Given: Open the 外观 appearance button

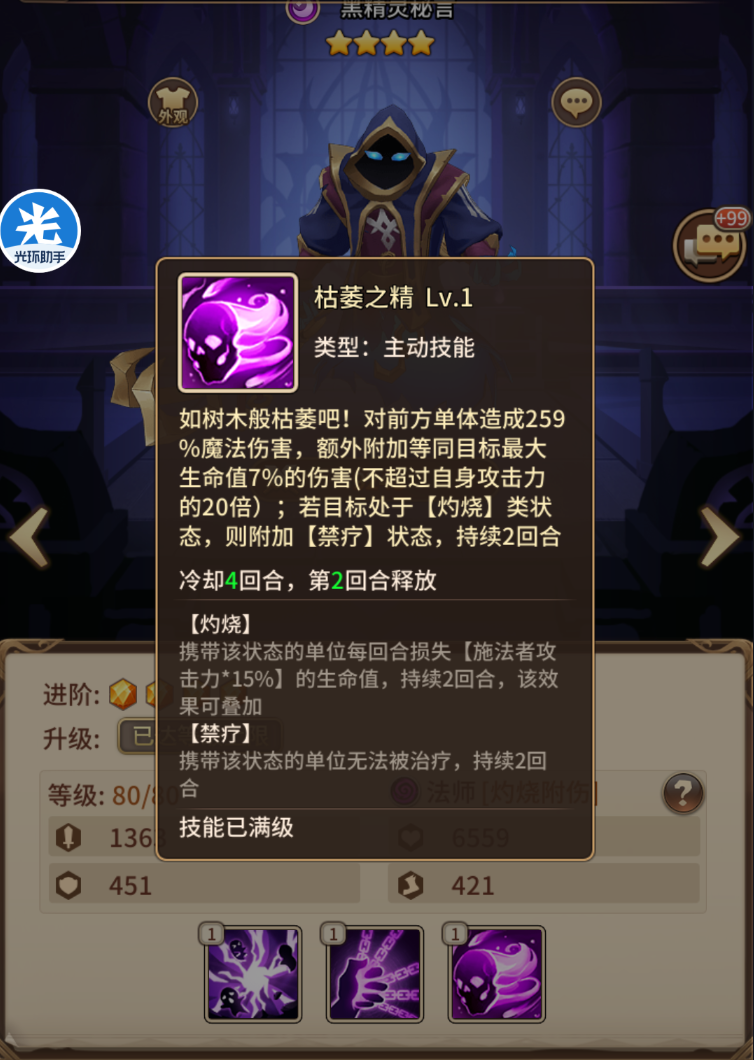Looking at the screenshot, I should tap(173, 102).
